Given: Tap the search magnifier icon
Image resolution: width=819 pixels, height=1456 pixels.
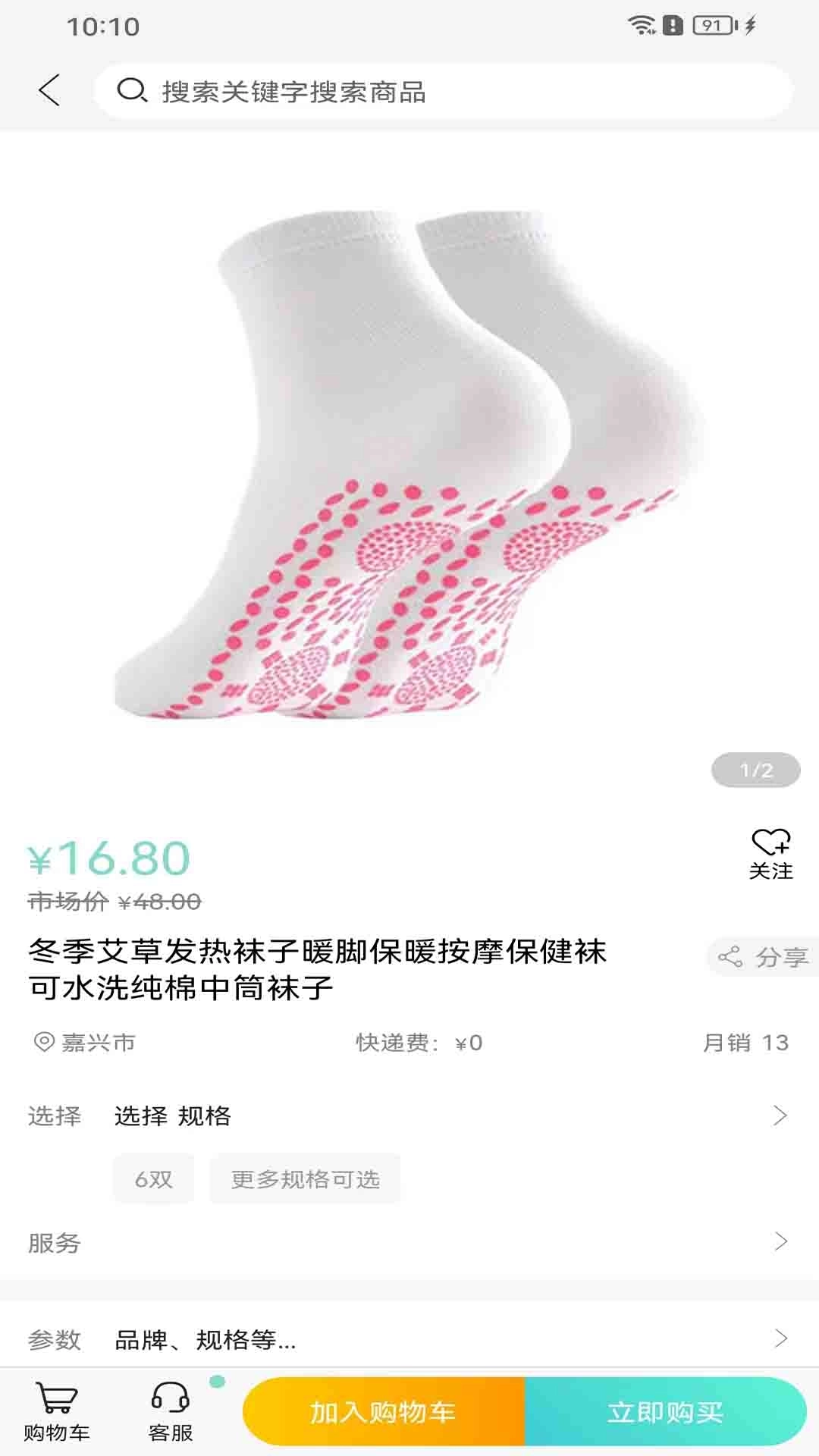Looking at the screenshot, I should [x=133, y=90].
